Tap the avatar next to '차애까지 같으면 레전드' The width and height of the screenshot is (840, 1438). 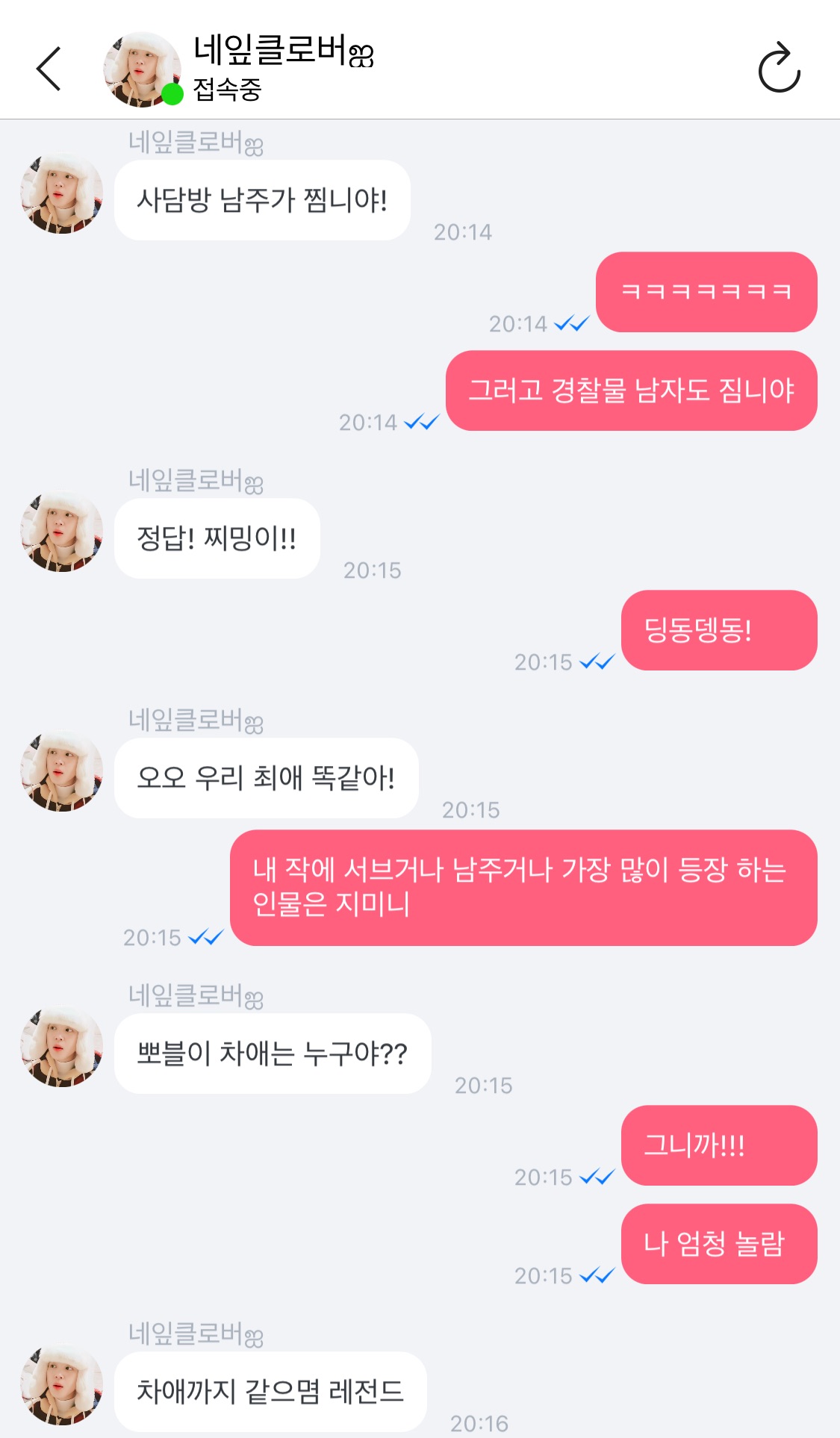pos(61,1385)
